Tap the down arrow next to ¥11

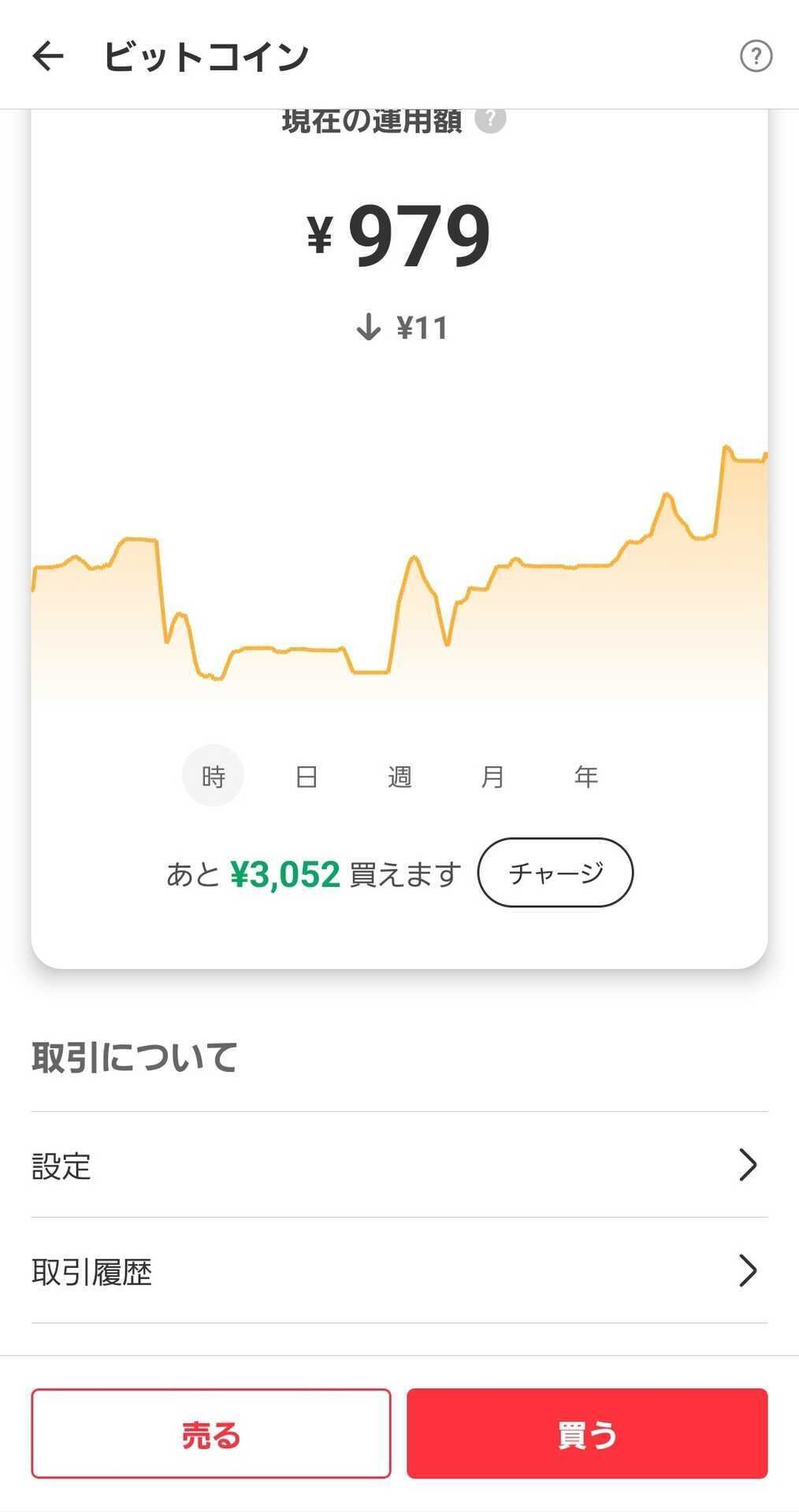point(367,328)
